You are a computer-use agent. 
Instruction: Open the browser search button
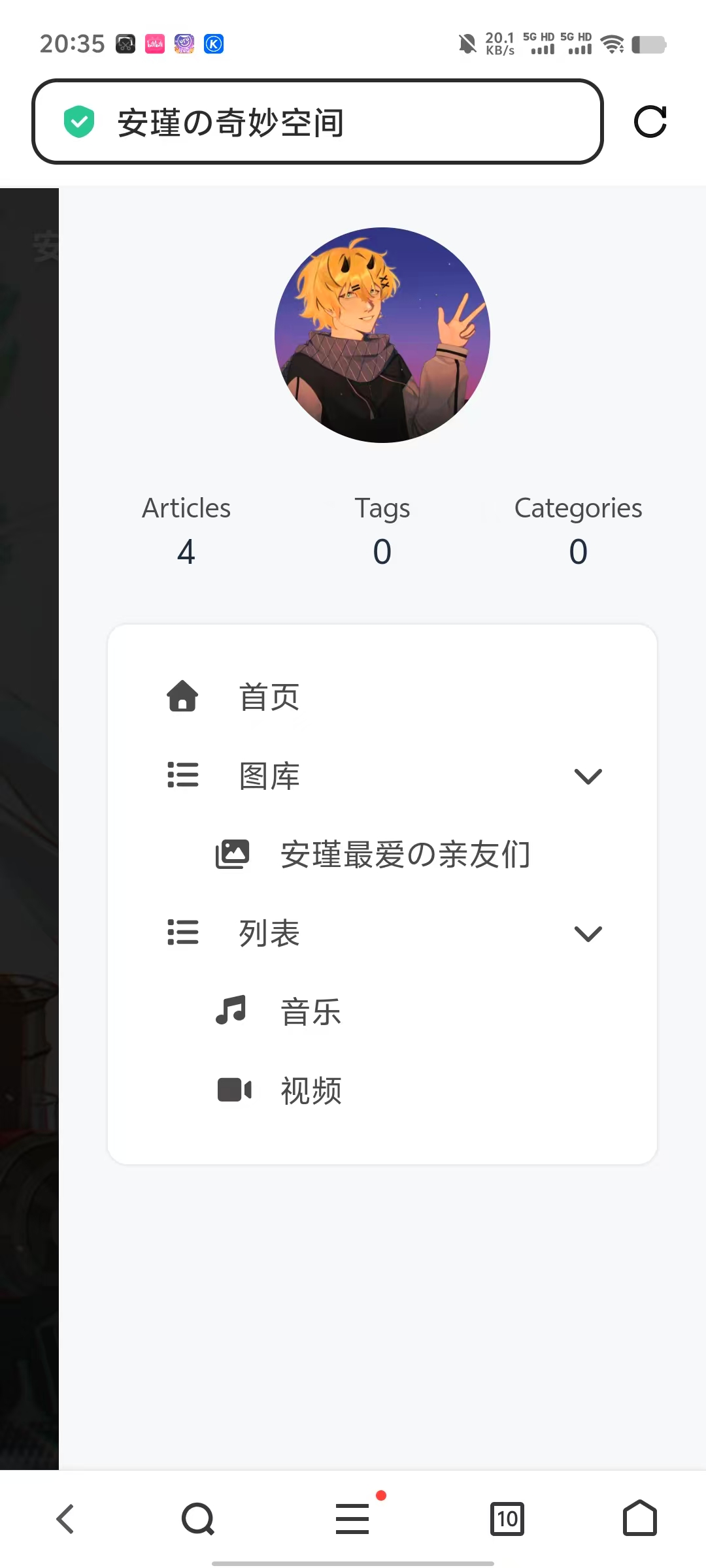click(x=198, y=1518)
